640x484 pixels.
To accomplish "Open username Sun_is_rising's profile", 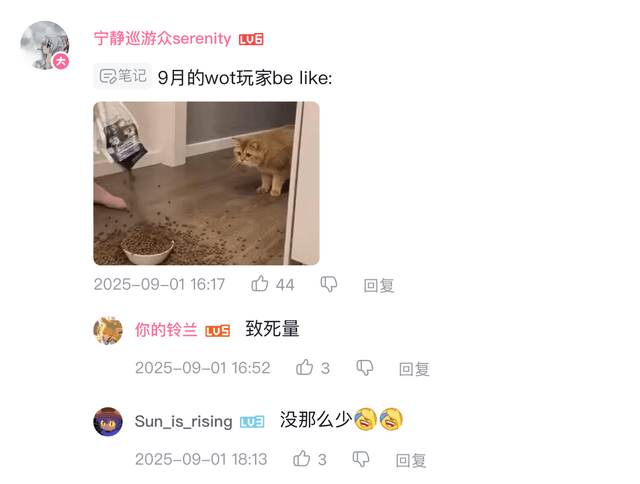I will 183,421.
